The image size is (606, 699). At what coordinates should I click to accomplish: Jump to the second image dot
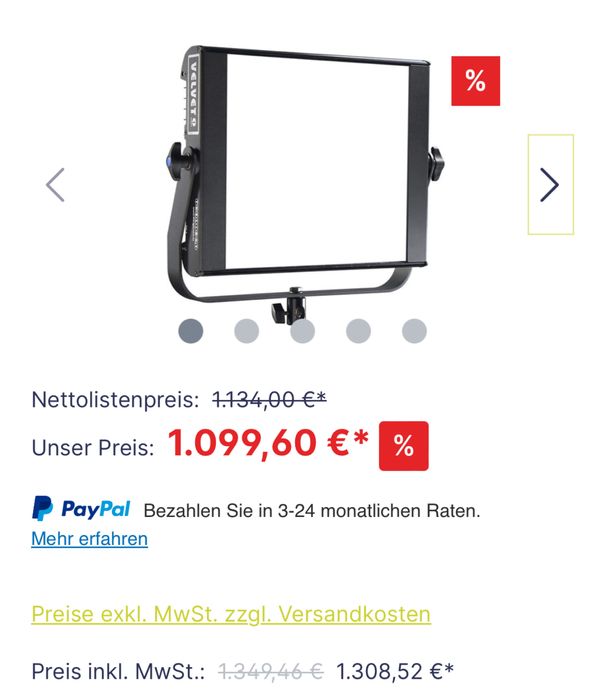click(x=246, y=331)
